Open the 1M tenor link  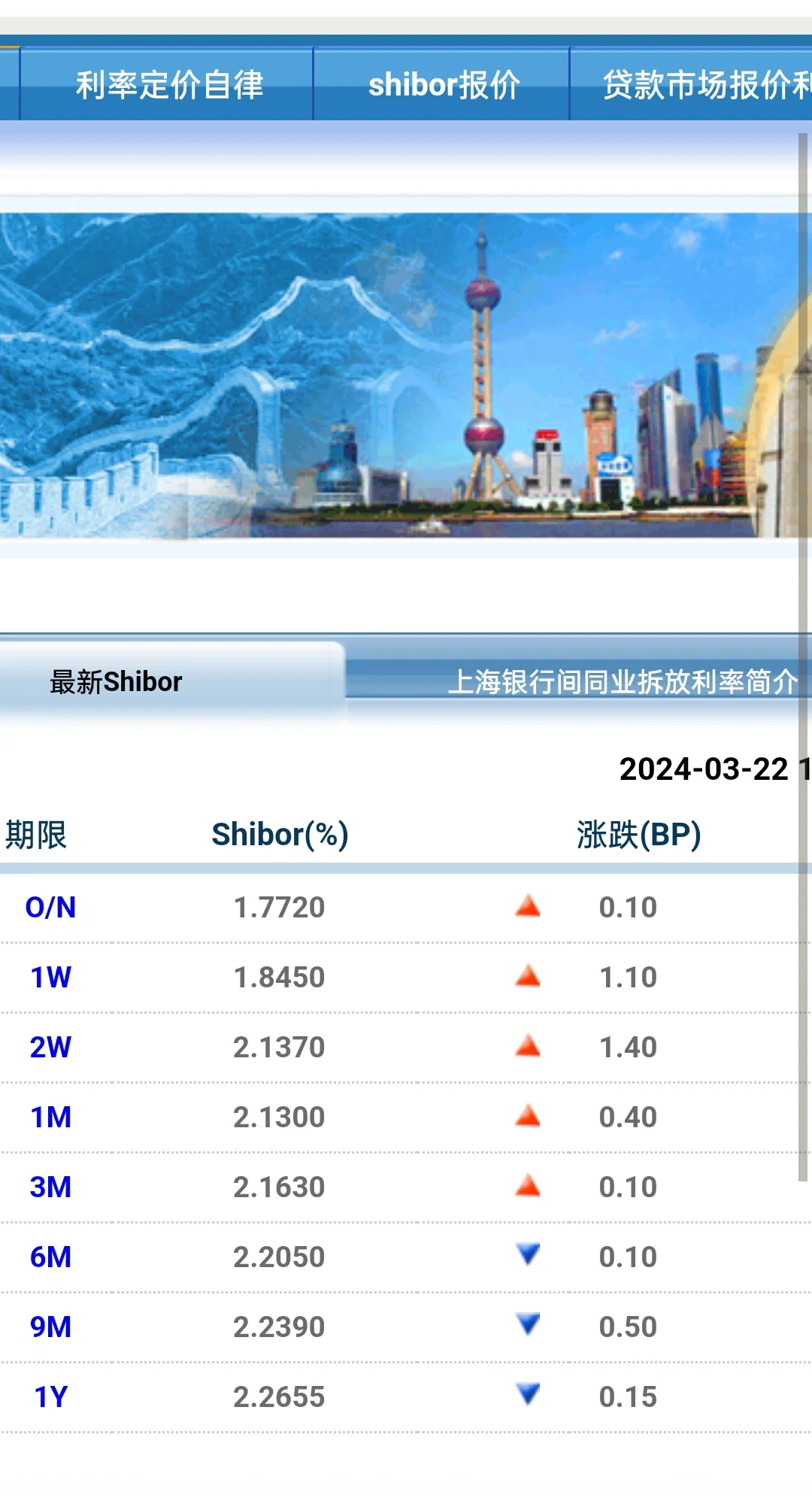click(50, 1117)
